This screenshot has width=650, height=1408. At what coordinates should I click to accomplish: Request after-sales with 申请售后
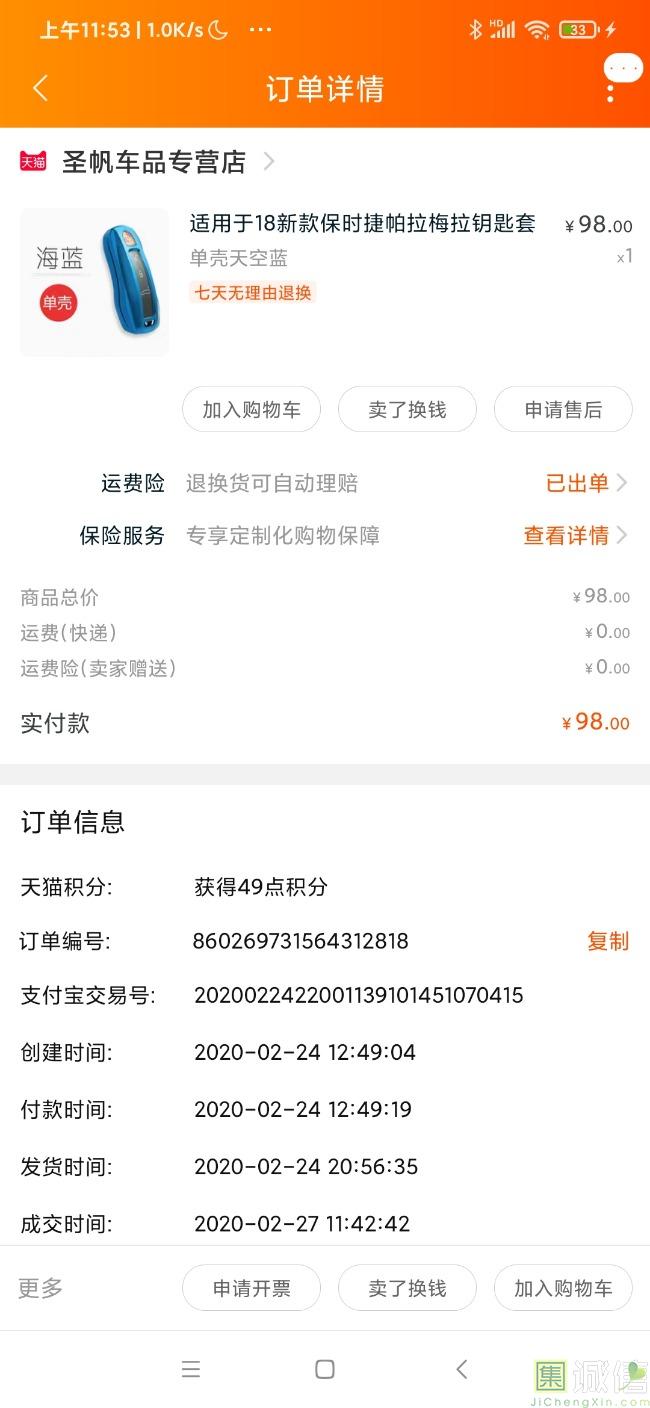click(x=563, y=410)
